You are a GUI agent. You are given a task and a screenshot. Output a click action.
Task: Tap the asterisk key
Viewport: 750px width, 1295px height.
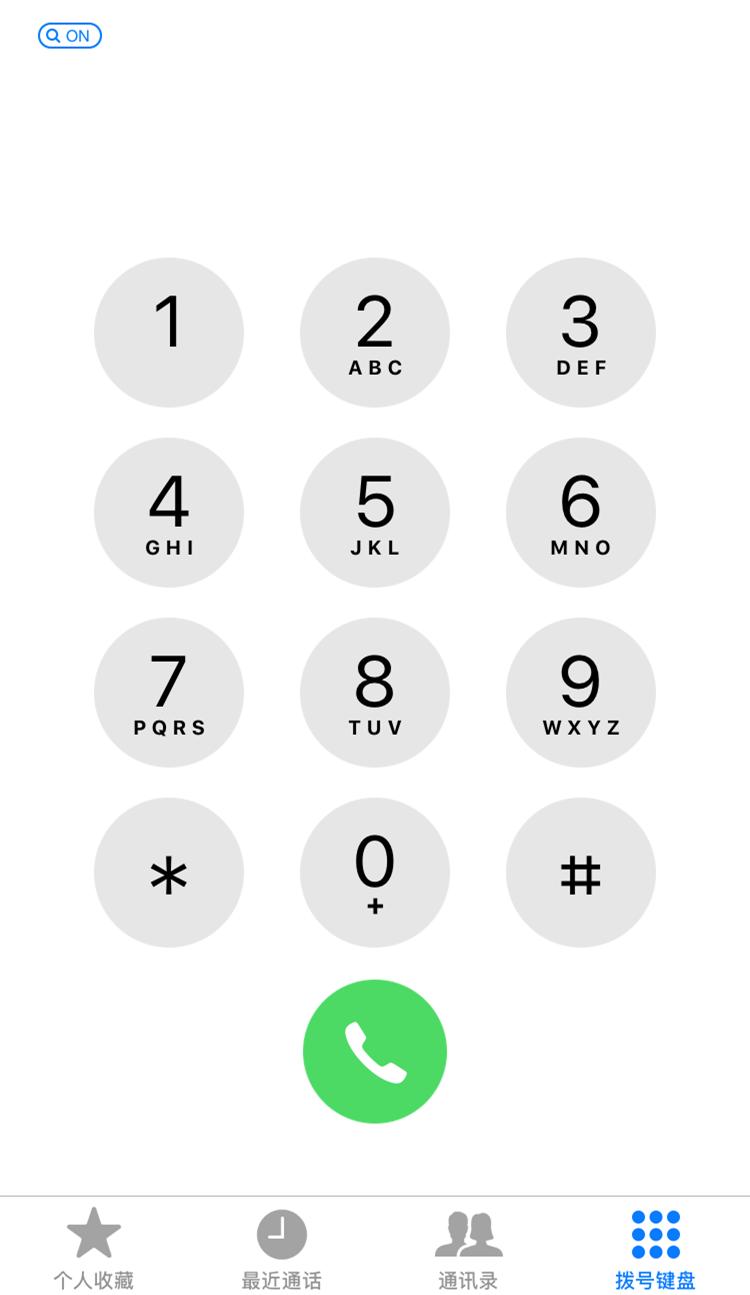tap(169, 872)
